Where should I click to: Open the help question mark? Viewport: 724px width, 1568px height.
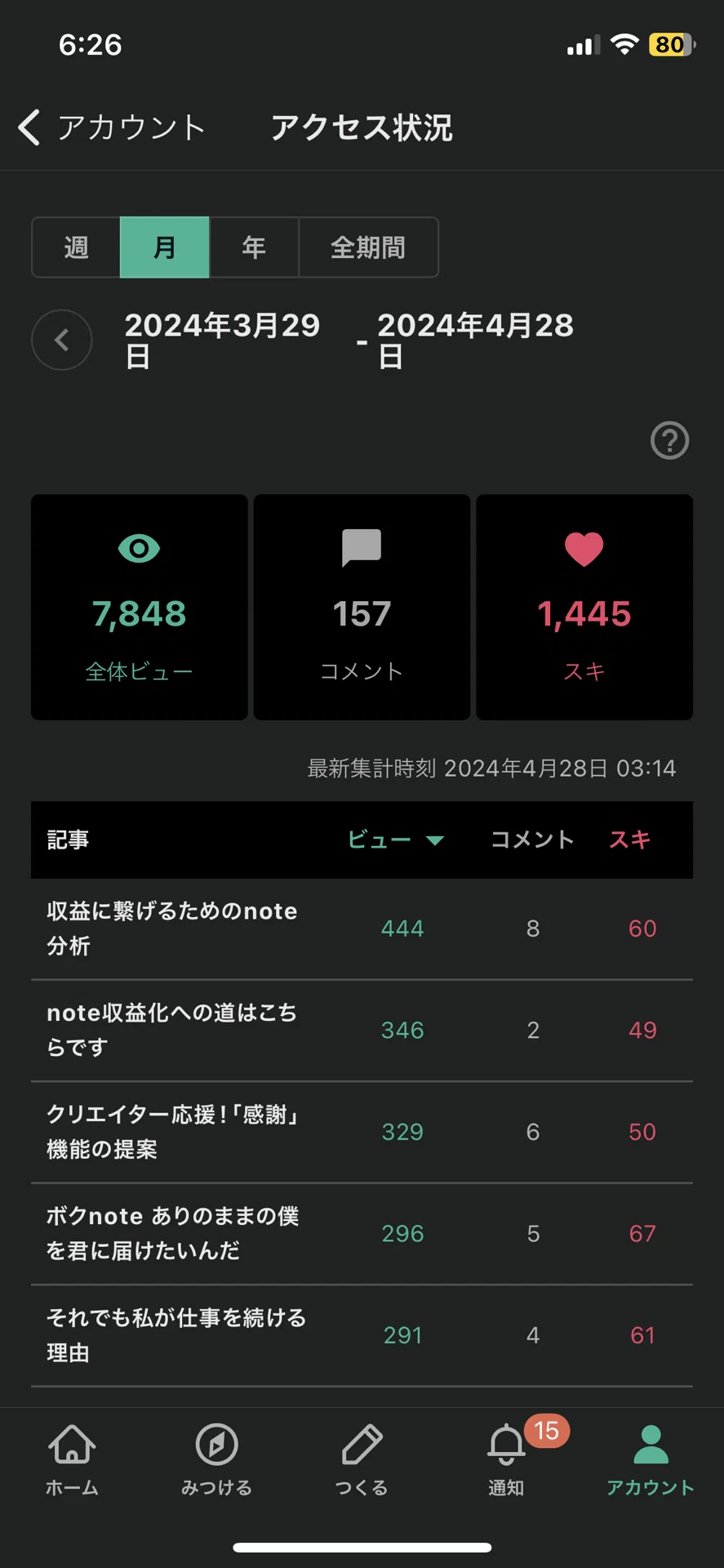(x=669, y=441)
